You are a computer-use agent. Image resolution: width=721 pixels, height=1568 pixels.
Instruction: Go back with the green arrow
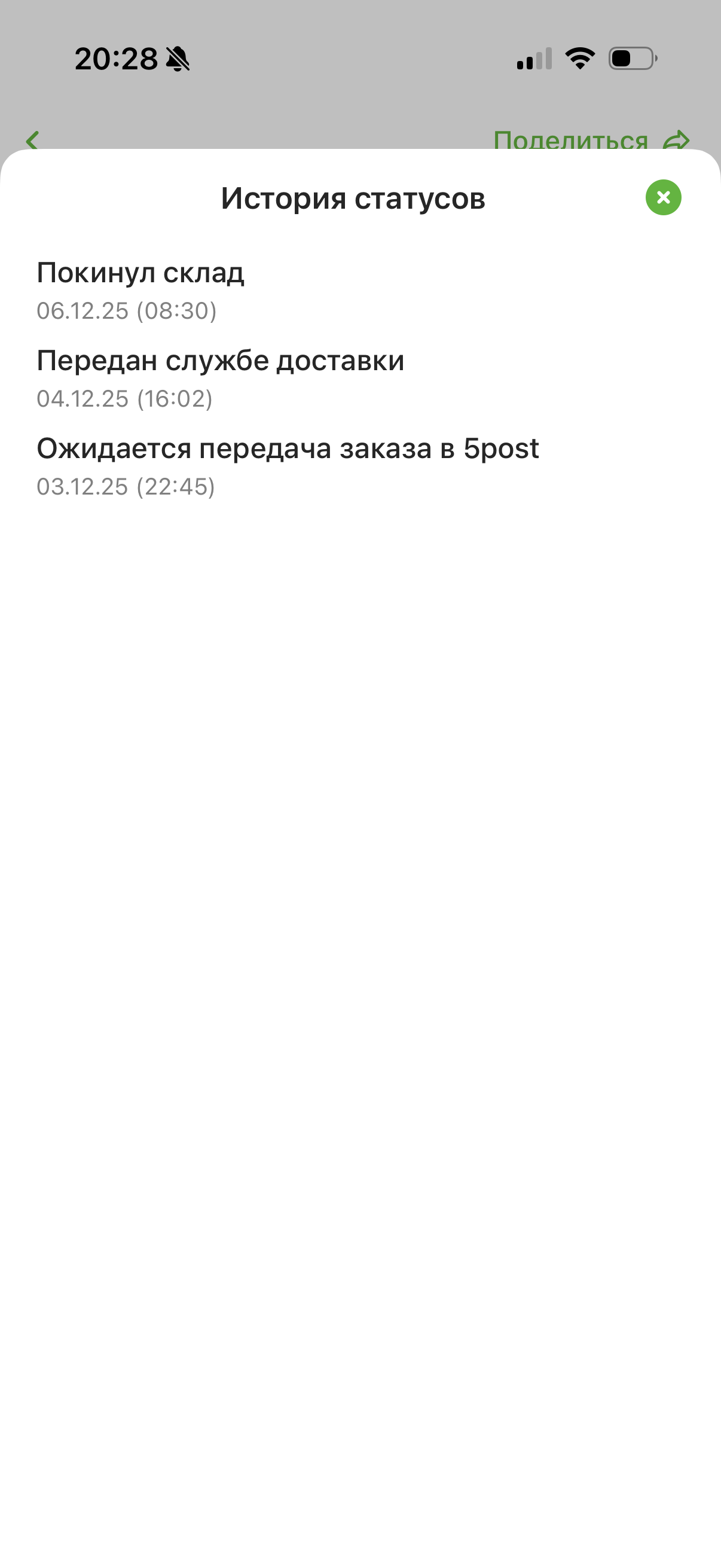tap(33, 141)
